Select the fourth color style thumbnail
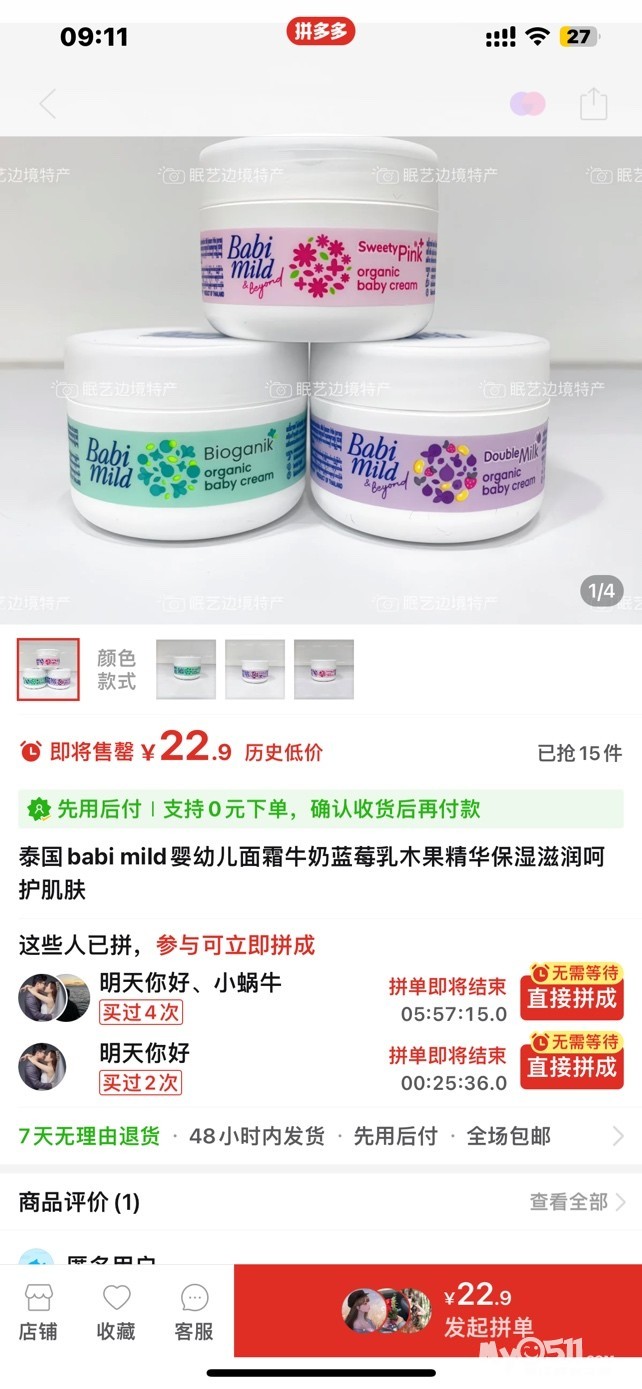642x1389 pixels. [x=324, y=669]
